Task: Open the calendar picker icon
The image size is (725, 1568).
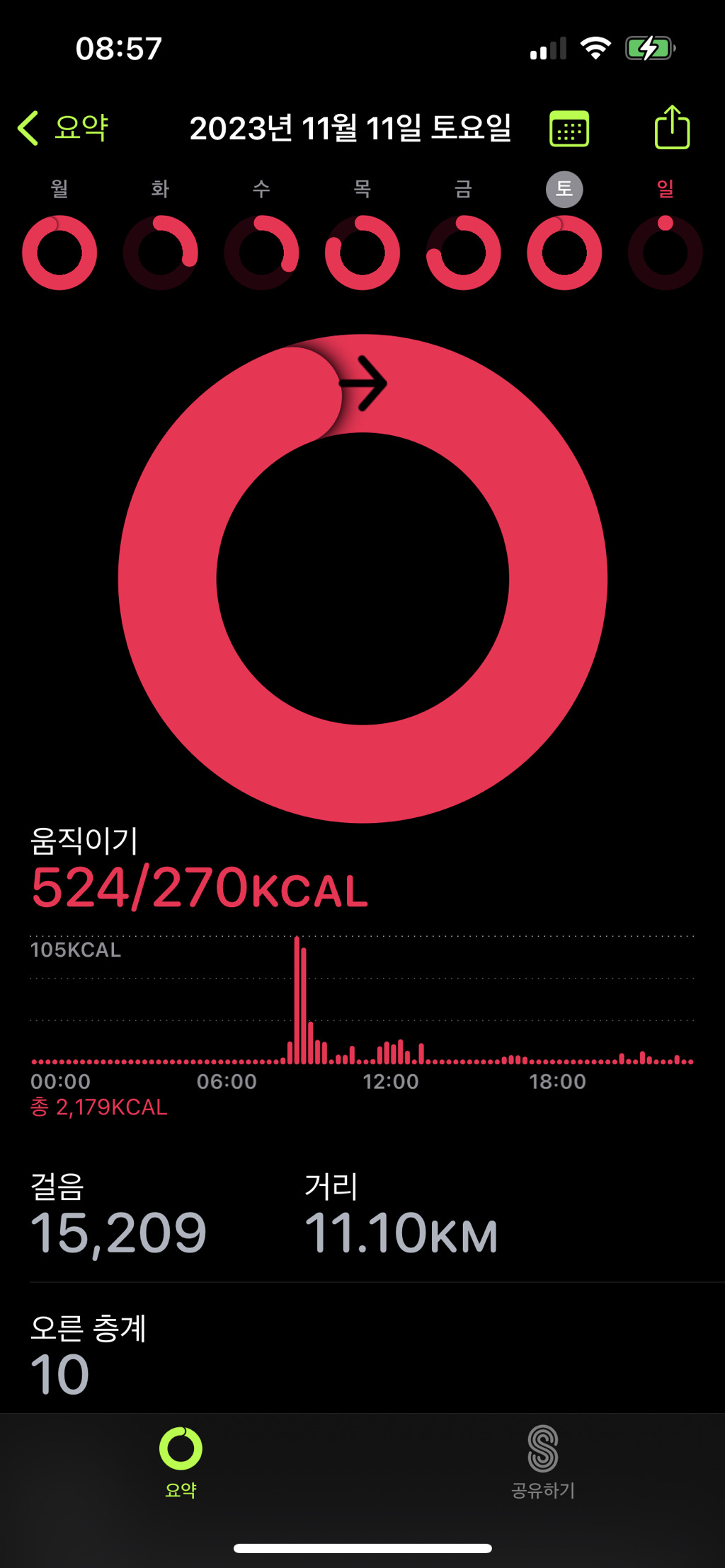Action: pos(569,129)
